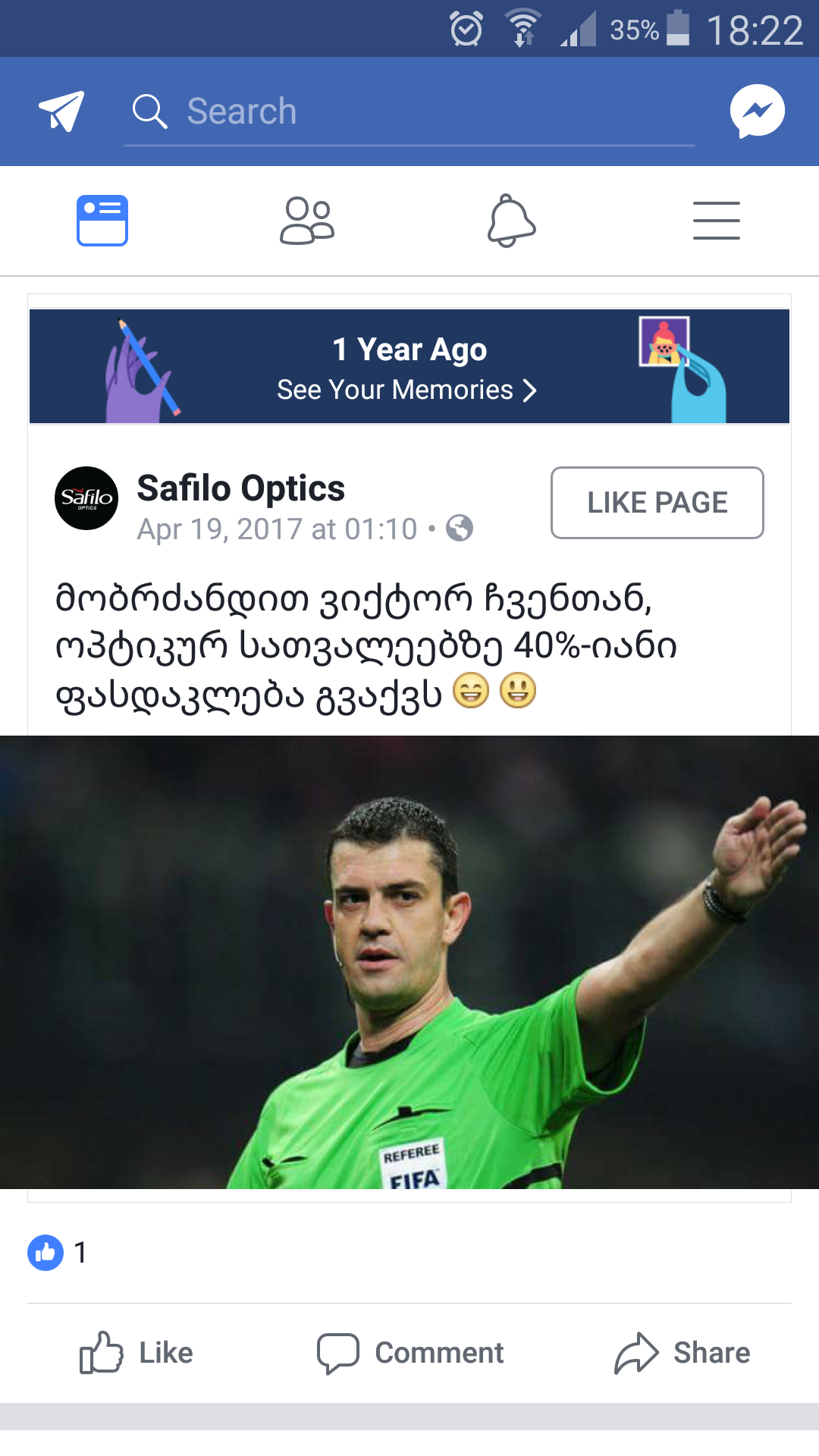Tap the Safilo Optics page name
The height and width of the screenshot is (1456, 819).
[241, 488]
